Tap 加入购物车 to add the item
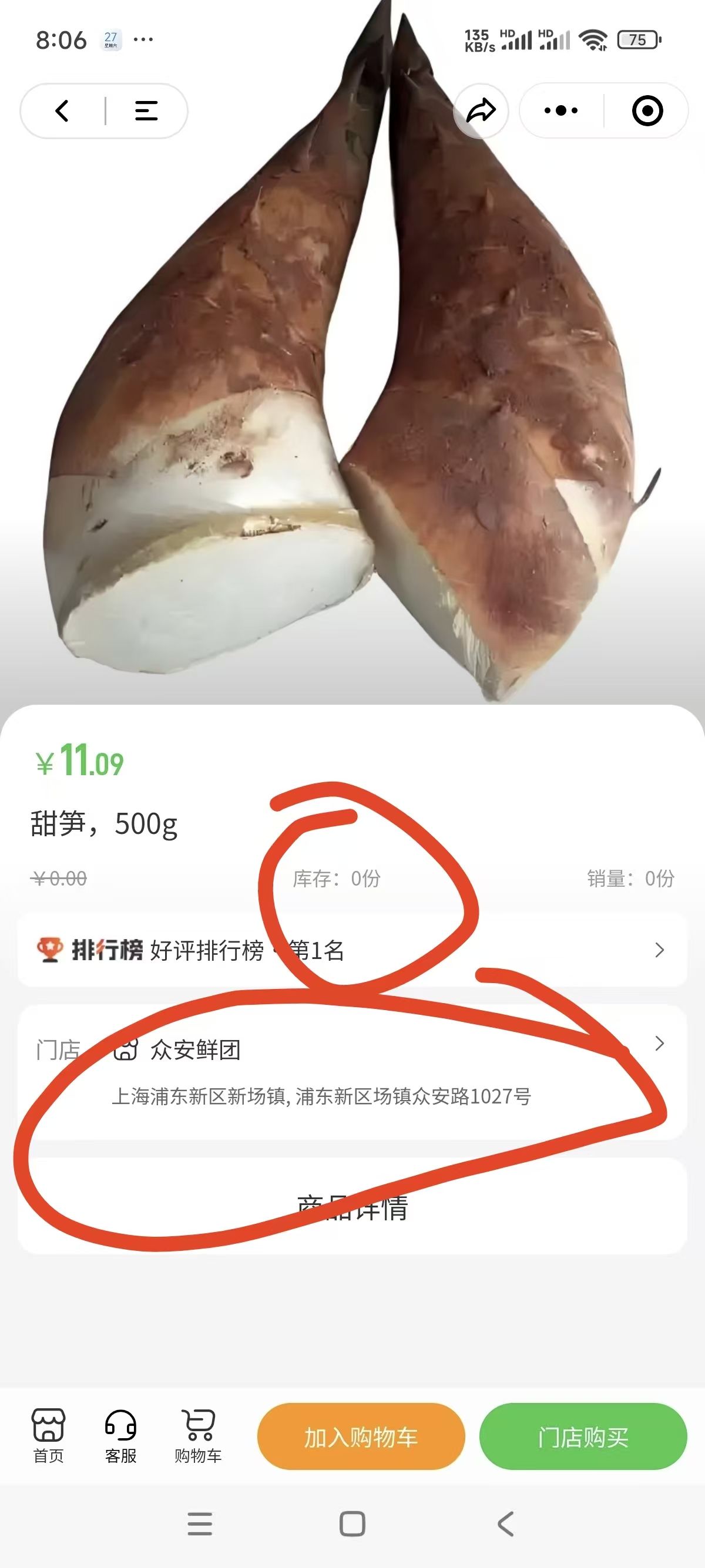 pyautogui.click(x=361, y=1437)
